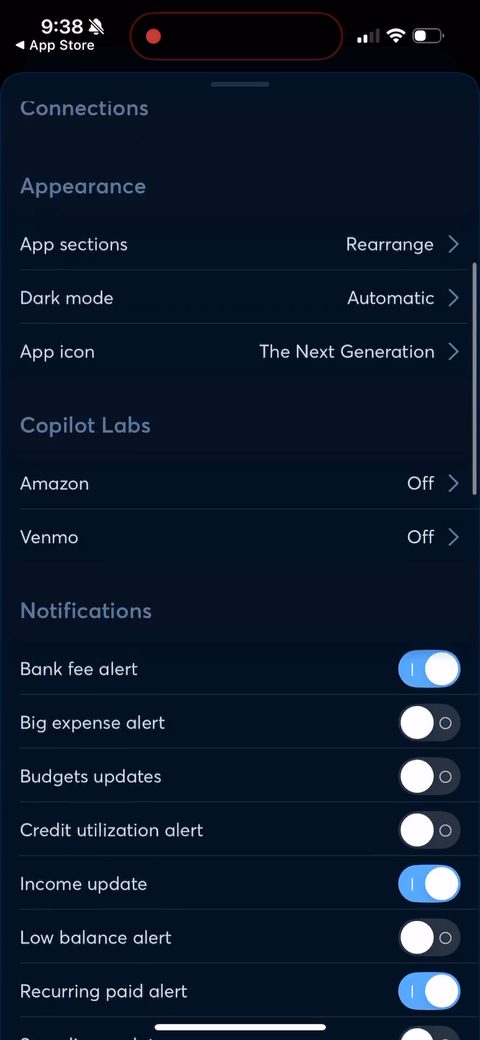The width and height of the screenshot is (480, 1040).
Task: Enable Credit utilization alert
Action: coord(429,830)
